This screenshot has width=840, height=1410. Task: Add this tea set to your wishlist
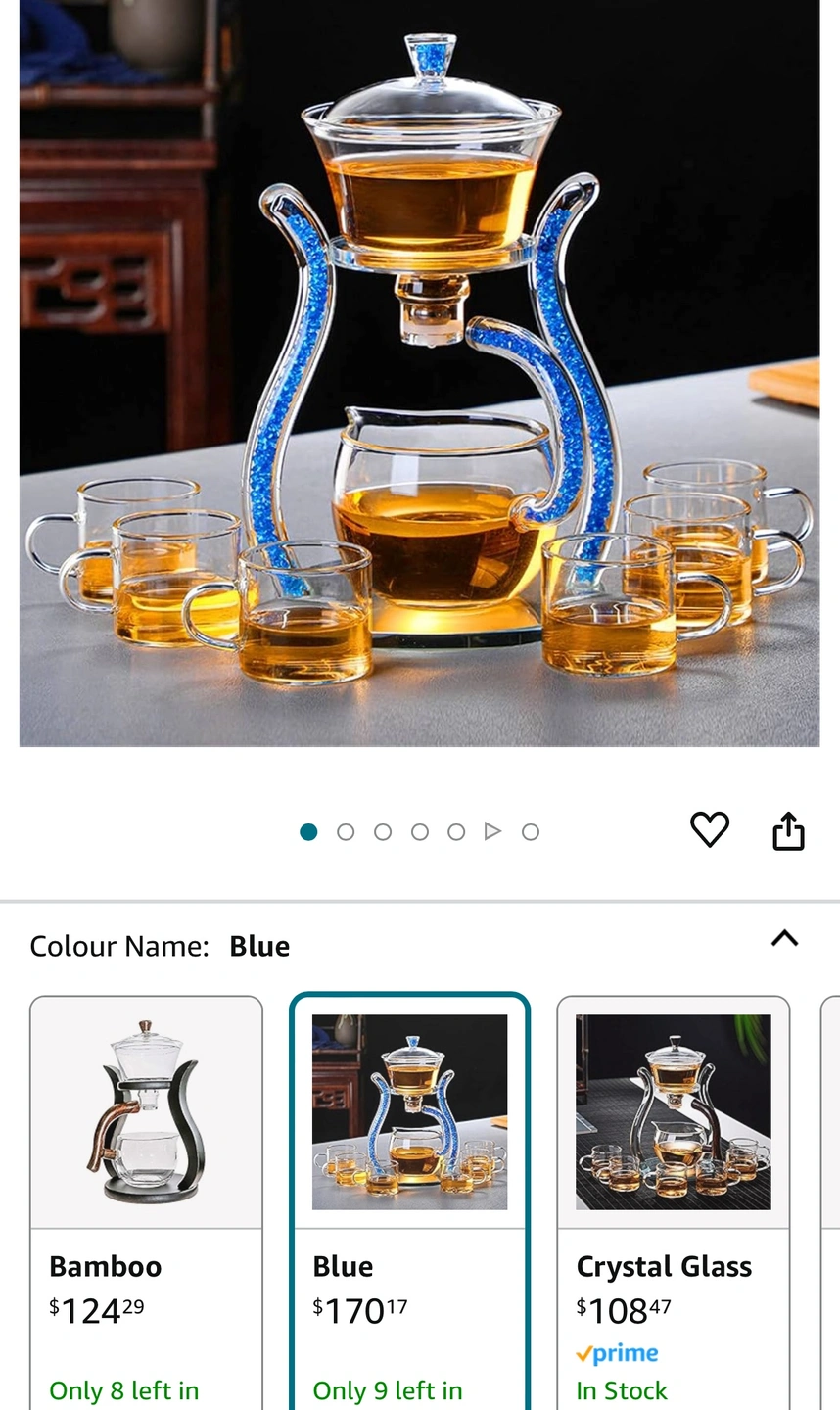coord(709,830)
